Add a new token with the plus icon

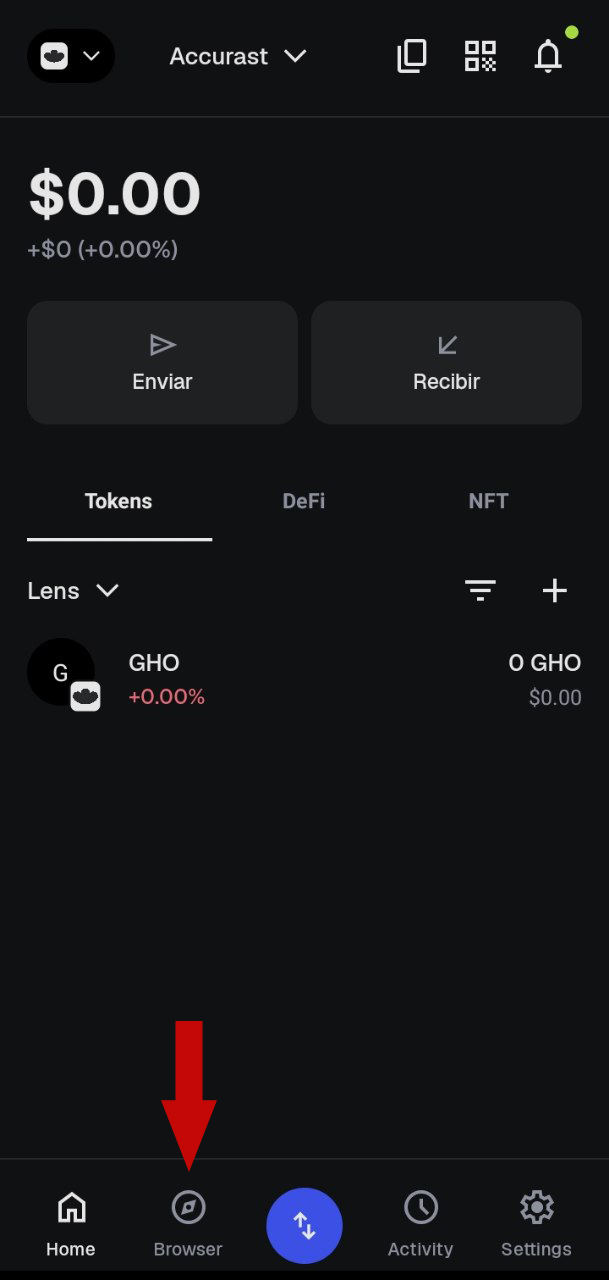(x=554, y=591)
